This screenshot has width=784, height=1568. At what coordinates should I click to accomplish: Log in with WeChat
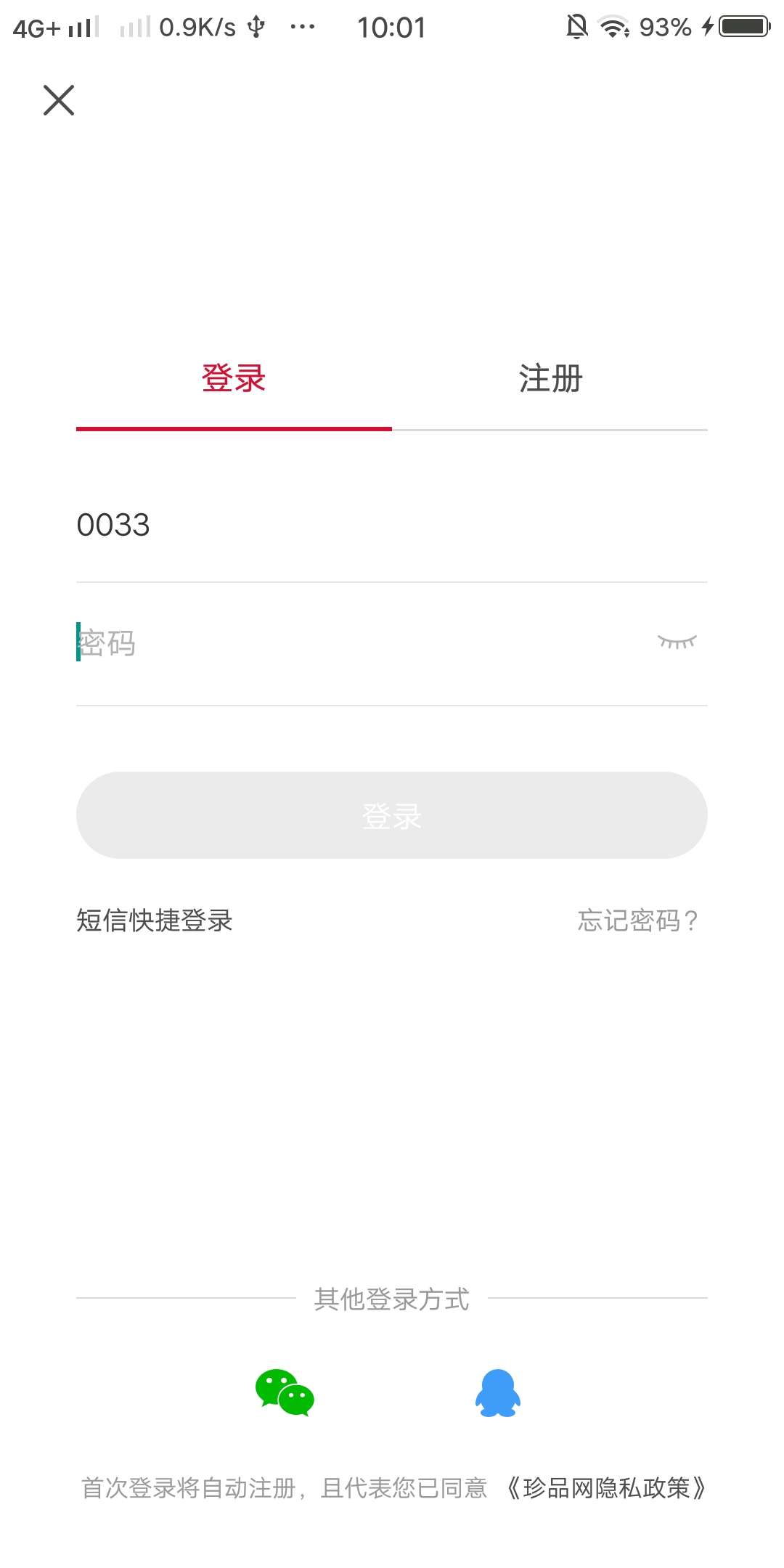285,1392
